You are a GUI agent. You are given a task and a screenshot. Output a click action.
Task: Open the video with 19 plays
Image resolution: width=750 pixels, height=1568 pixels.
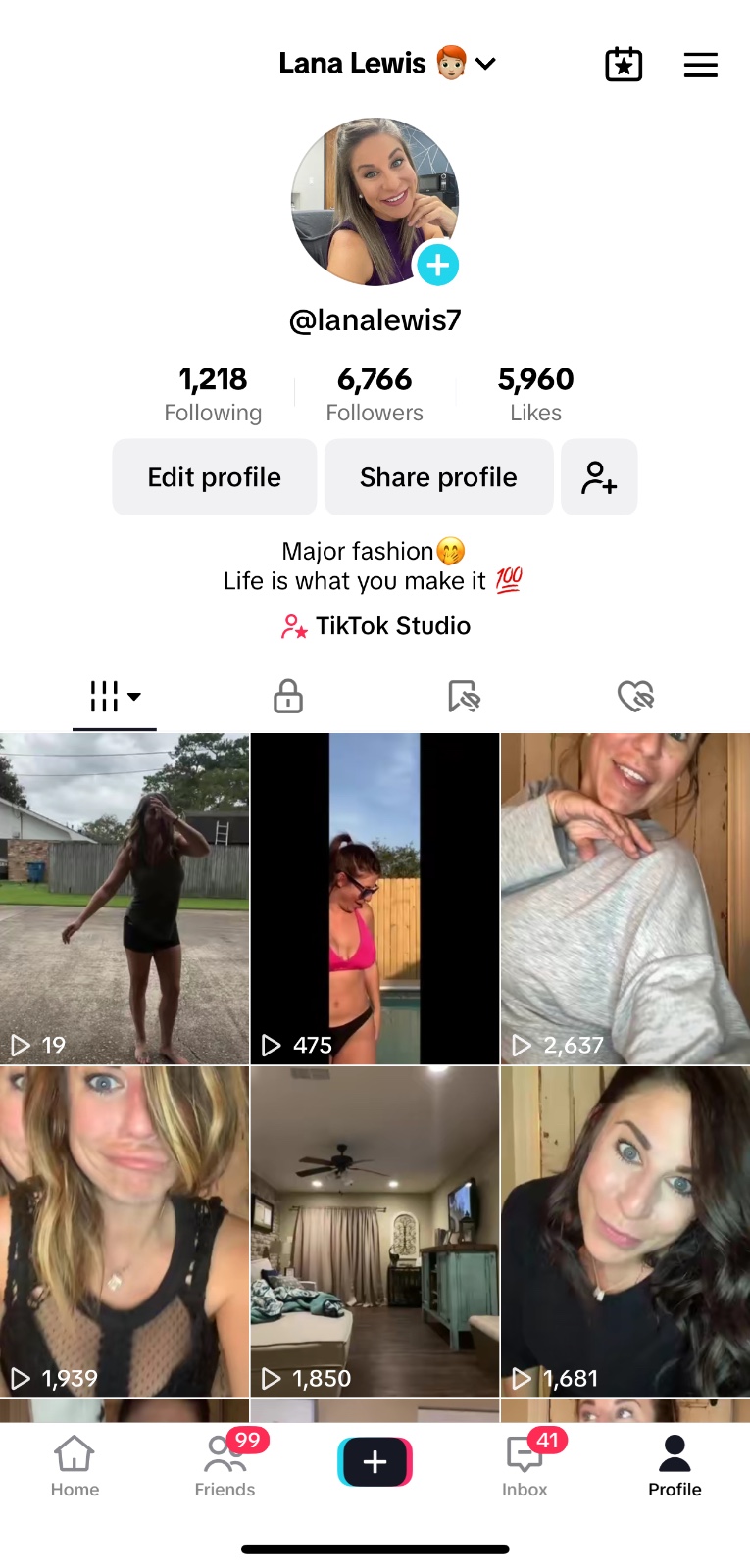[125, 898]
